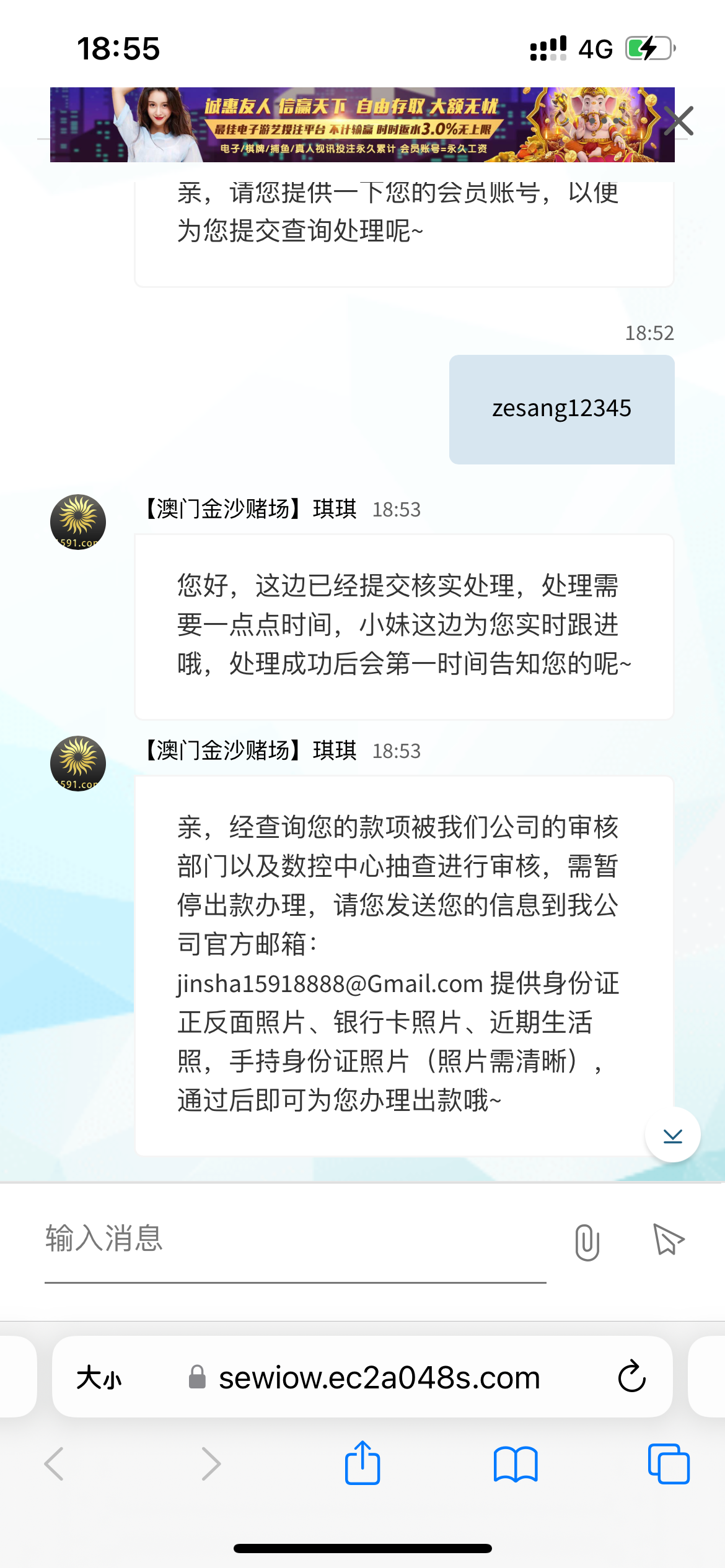Attach a file with the paperclip

tap(587, 1242)
